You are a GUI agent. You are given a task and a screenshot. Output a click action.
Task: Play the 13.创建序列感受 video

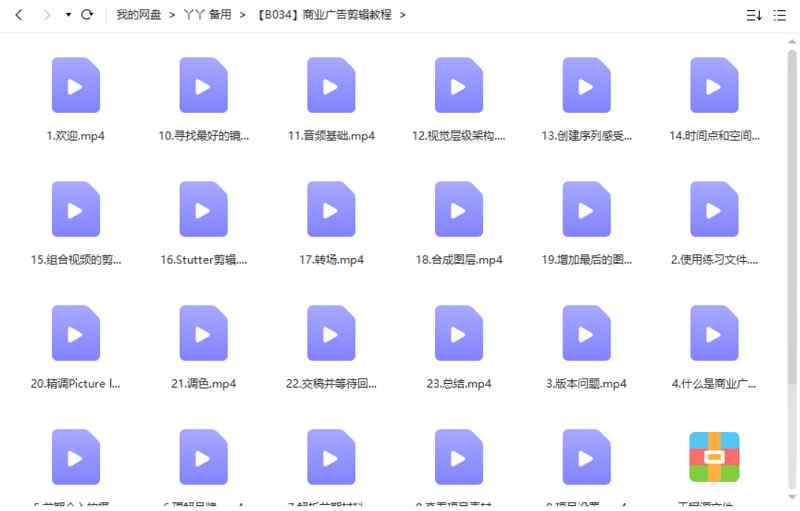[x=587, y=86]
